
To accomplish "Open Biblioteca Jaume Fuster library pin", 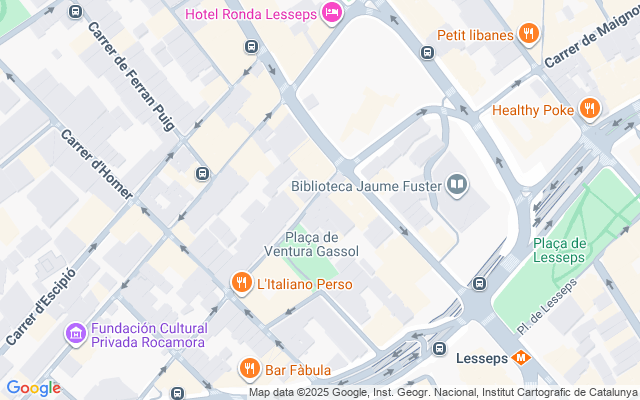I will (x=457, y=185).
